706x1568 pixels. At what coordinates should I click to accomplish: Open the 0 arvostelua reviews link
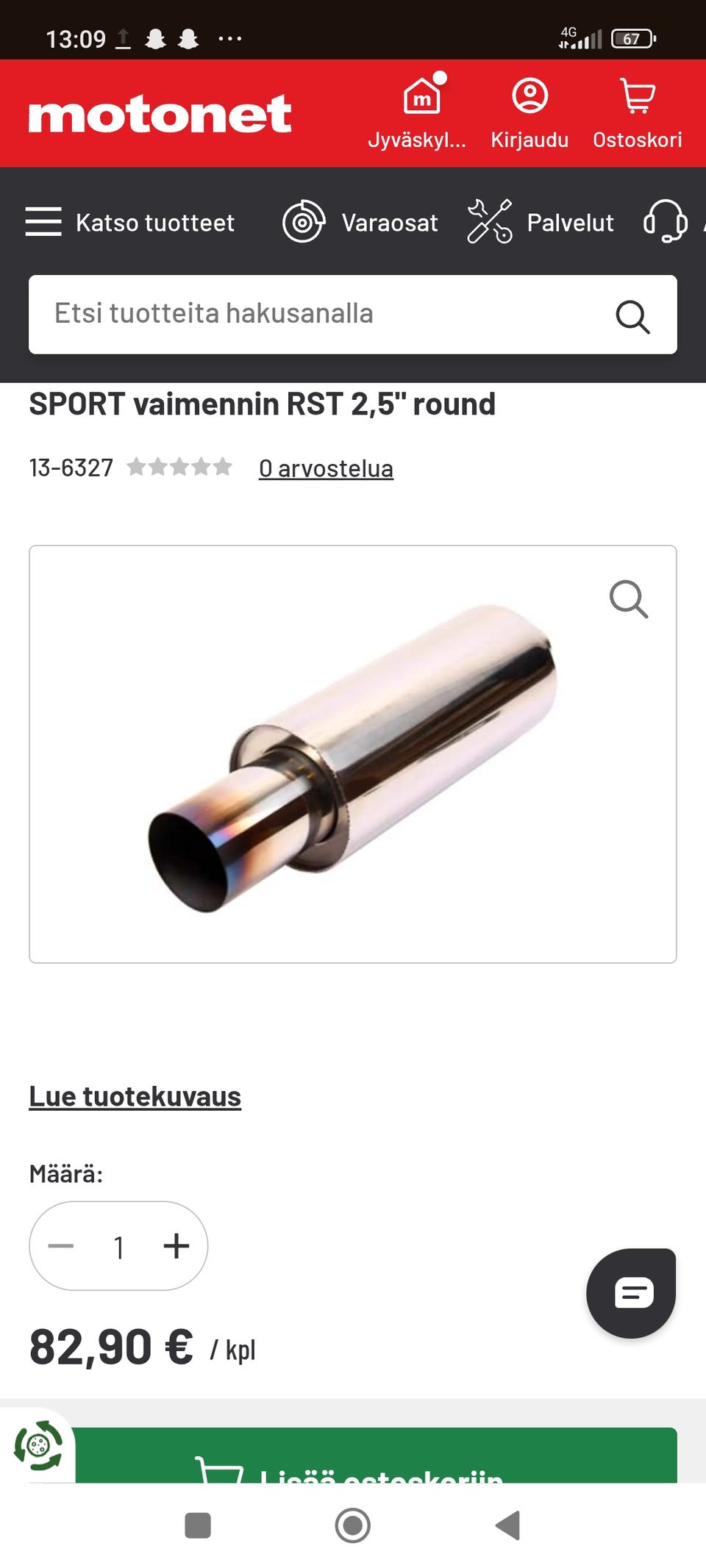(326, 468)
